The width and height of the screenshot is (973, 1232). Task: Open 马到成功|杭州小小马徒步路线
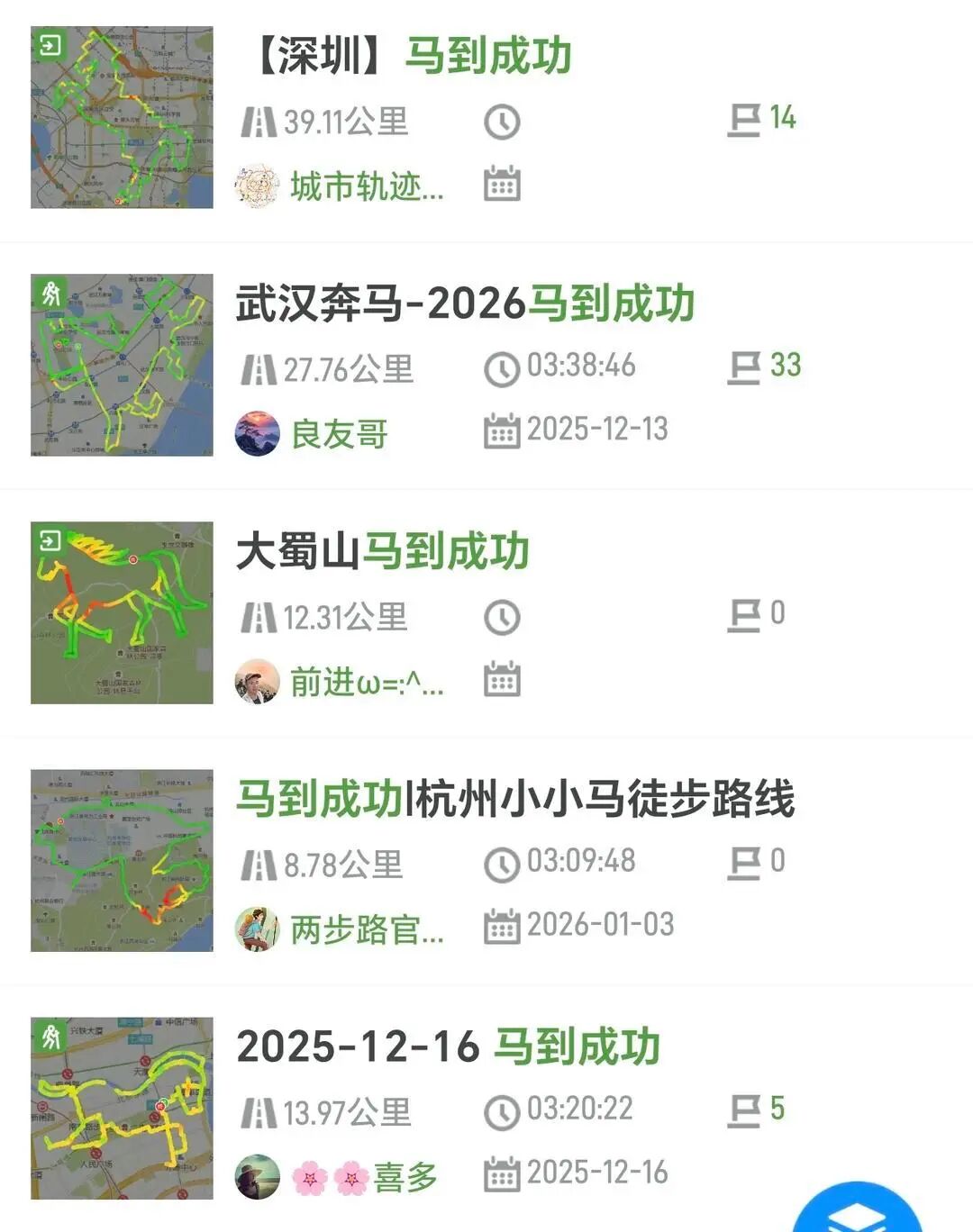pos(515,799)
